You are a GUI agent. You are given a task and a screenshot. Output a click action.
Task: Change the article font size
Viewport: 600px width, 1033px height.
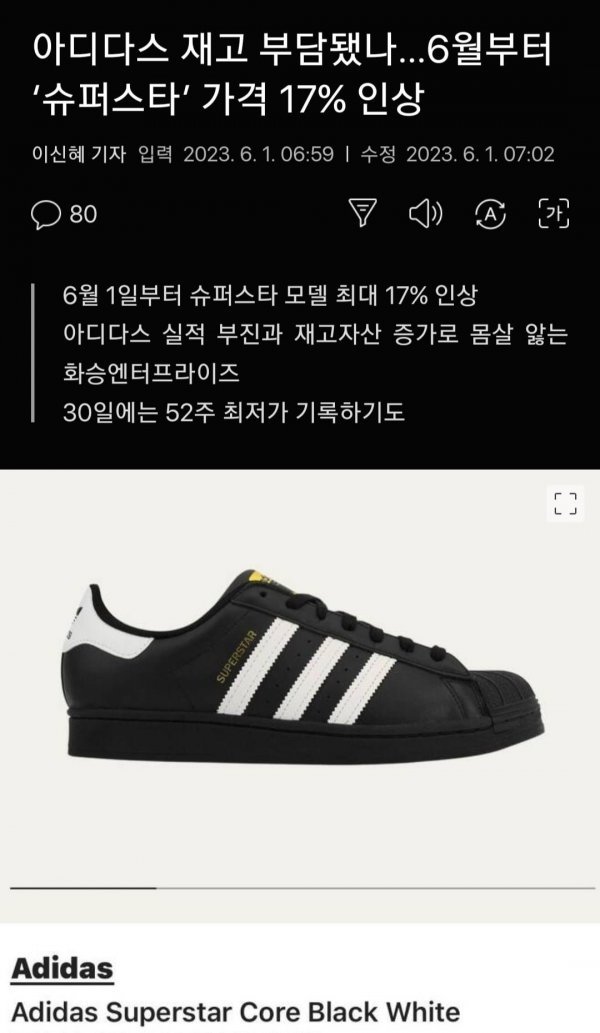490,213
